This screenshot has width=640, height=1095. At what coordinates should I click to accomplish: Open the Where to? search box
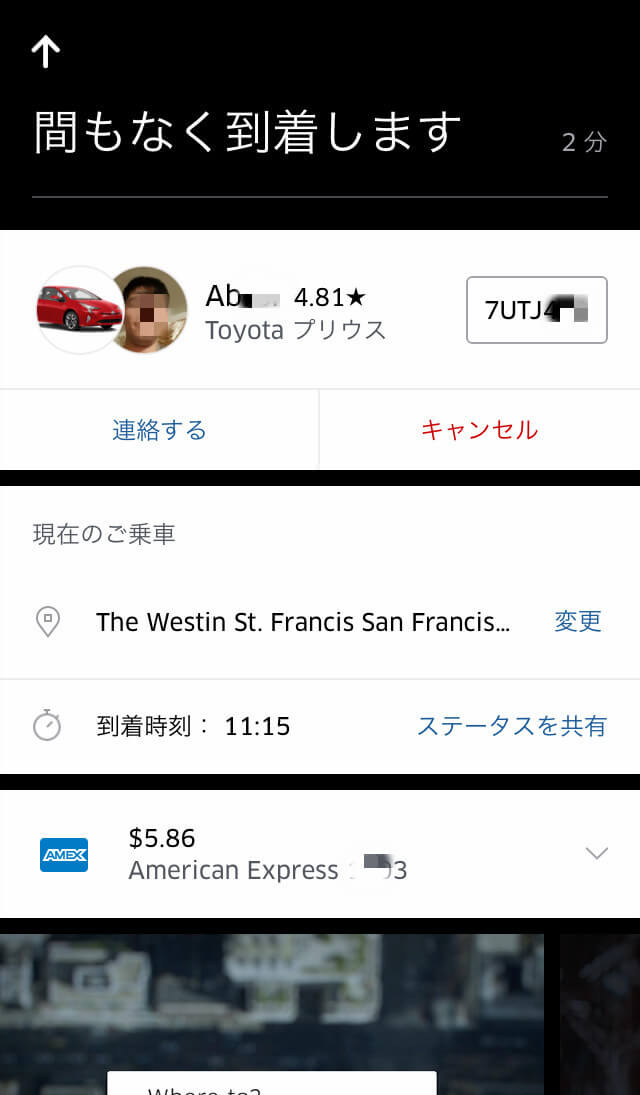point(271,1084)
